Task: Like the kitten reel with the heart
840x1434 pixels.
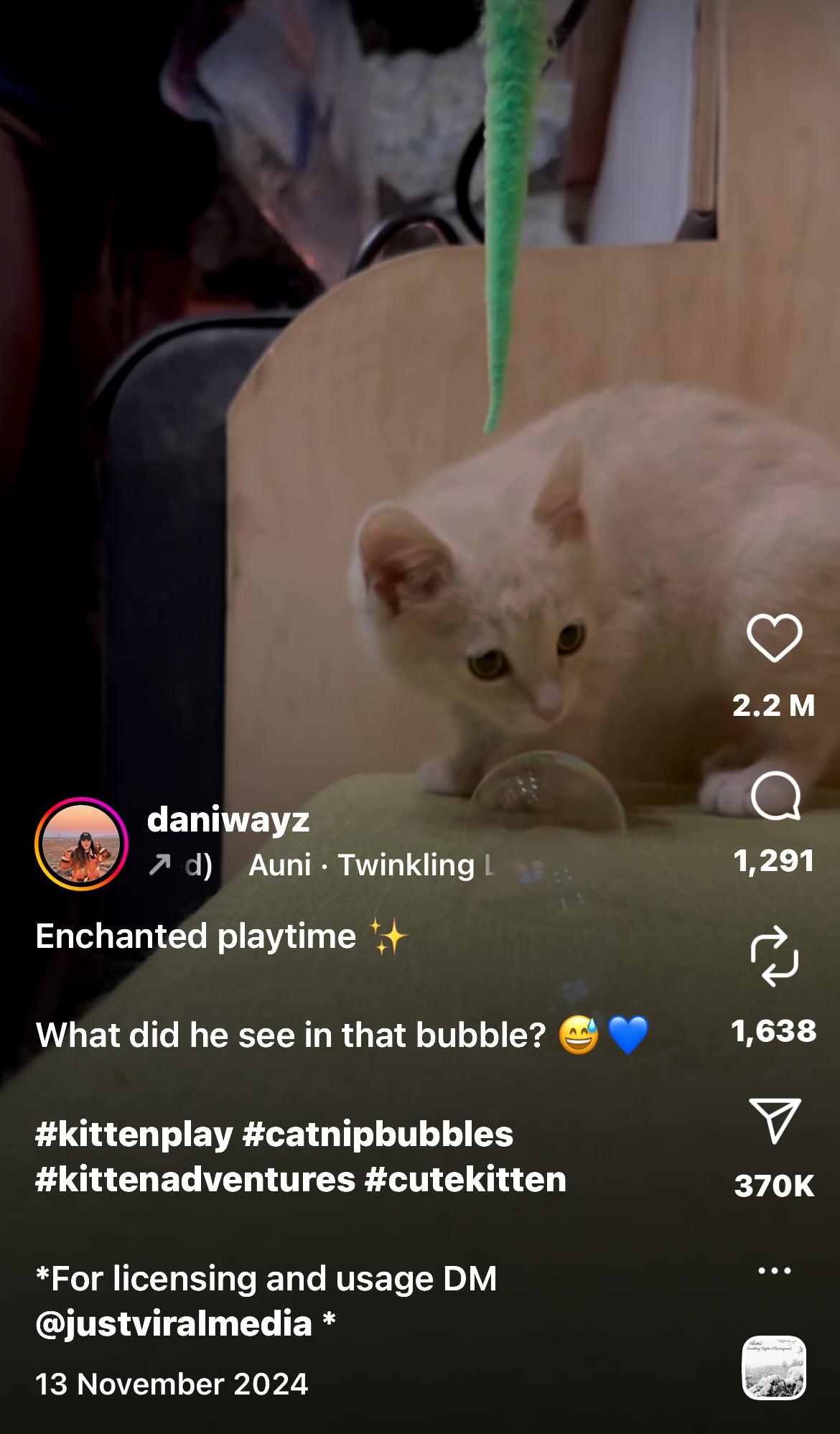Action: [x=774, y=638]
